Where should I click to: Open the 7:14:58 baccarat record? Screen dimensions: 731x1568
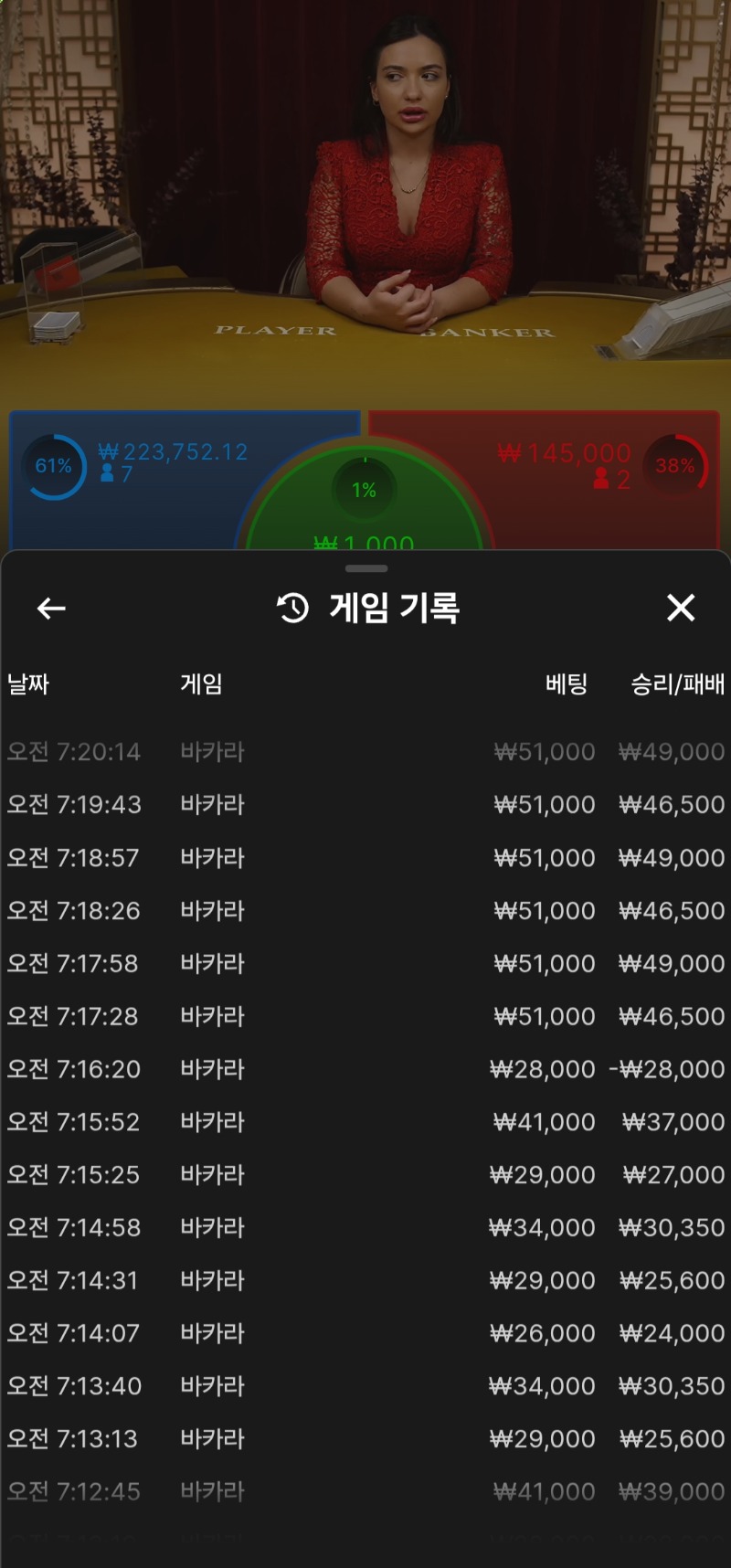(365, 1228)
